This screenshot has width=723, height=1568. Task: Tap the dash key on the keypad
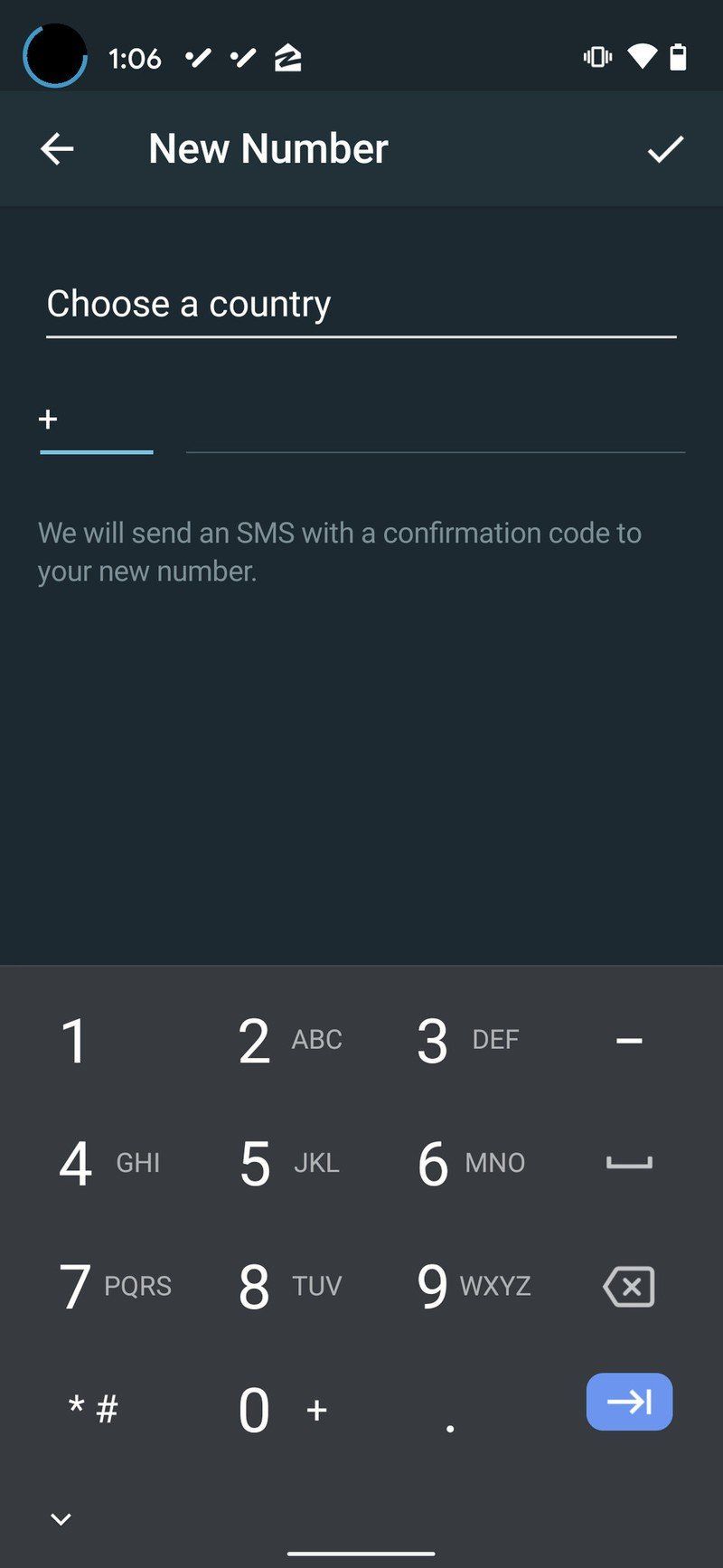pyautogui.click(x=628, y=1040)
